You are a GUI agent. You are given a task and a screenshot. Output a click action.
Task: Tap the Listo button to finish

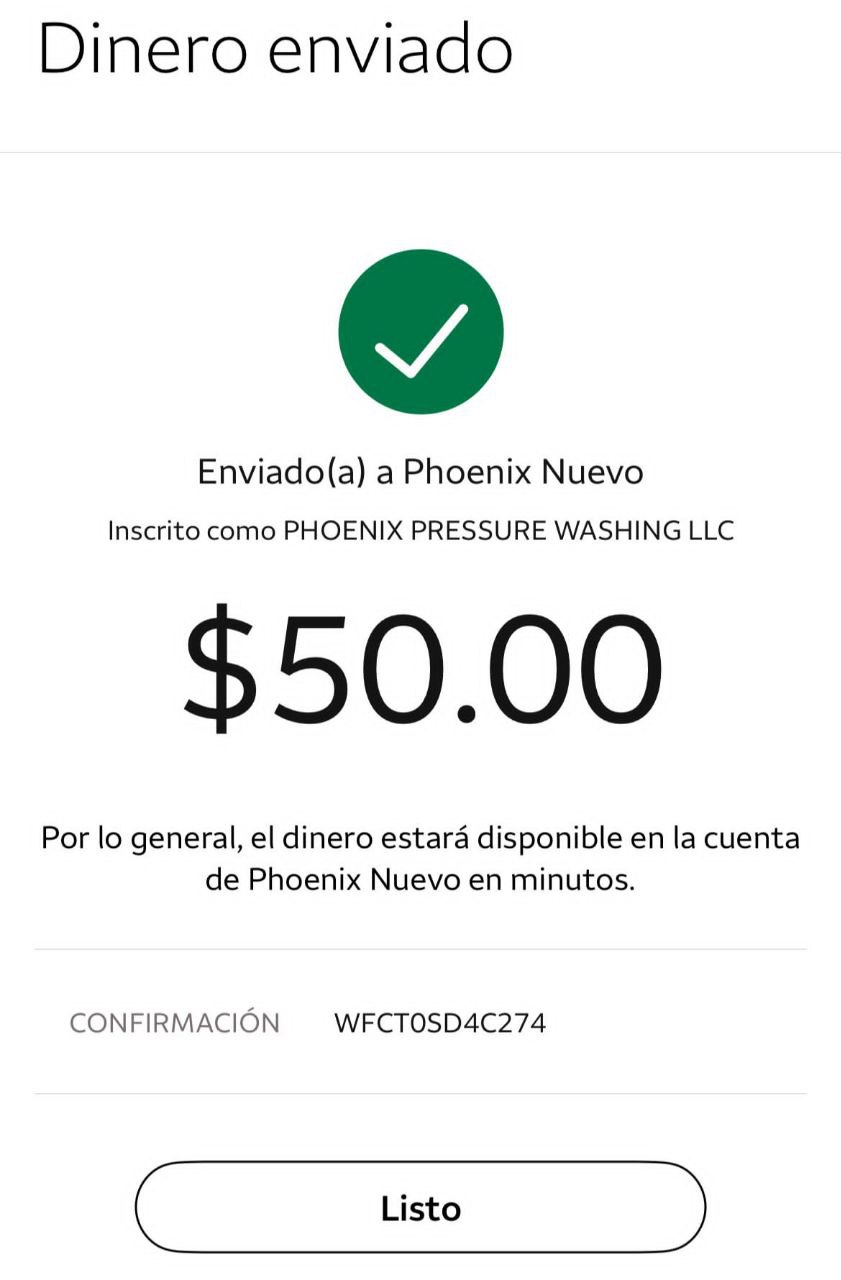coord(420,1207)
